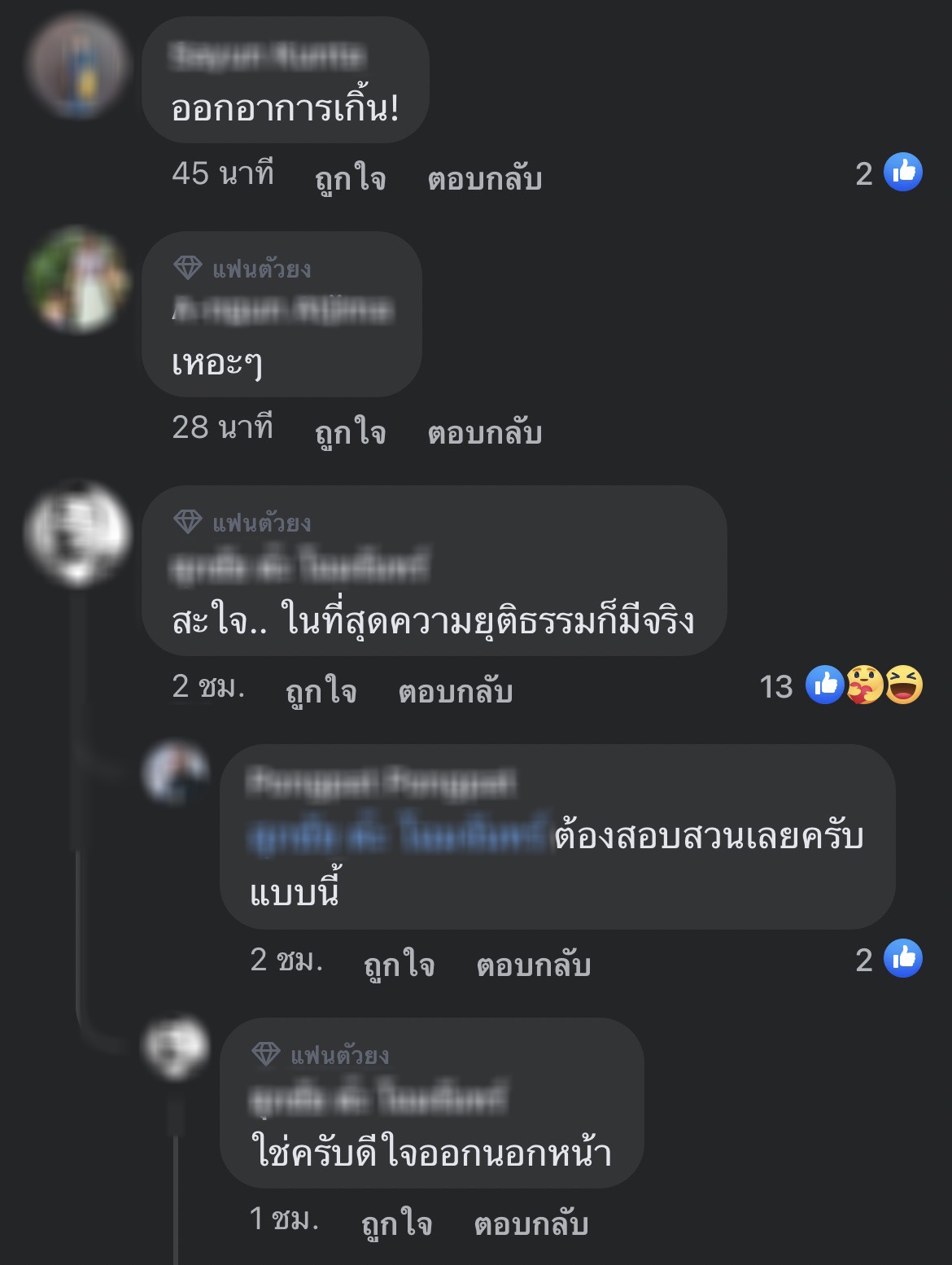The image size is (952, 1265).
Task: Open profile picture of 'เหอะๆ' commenter
Action: pyautogui.click(x=78, y=281)
